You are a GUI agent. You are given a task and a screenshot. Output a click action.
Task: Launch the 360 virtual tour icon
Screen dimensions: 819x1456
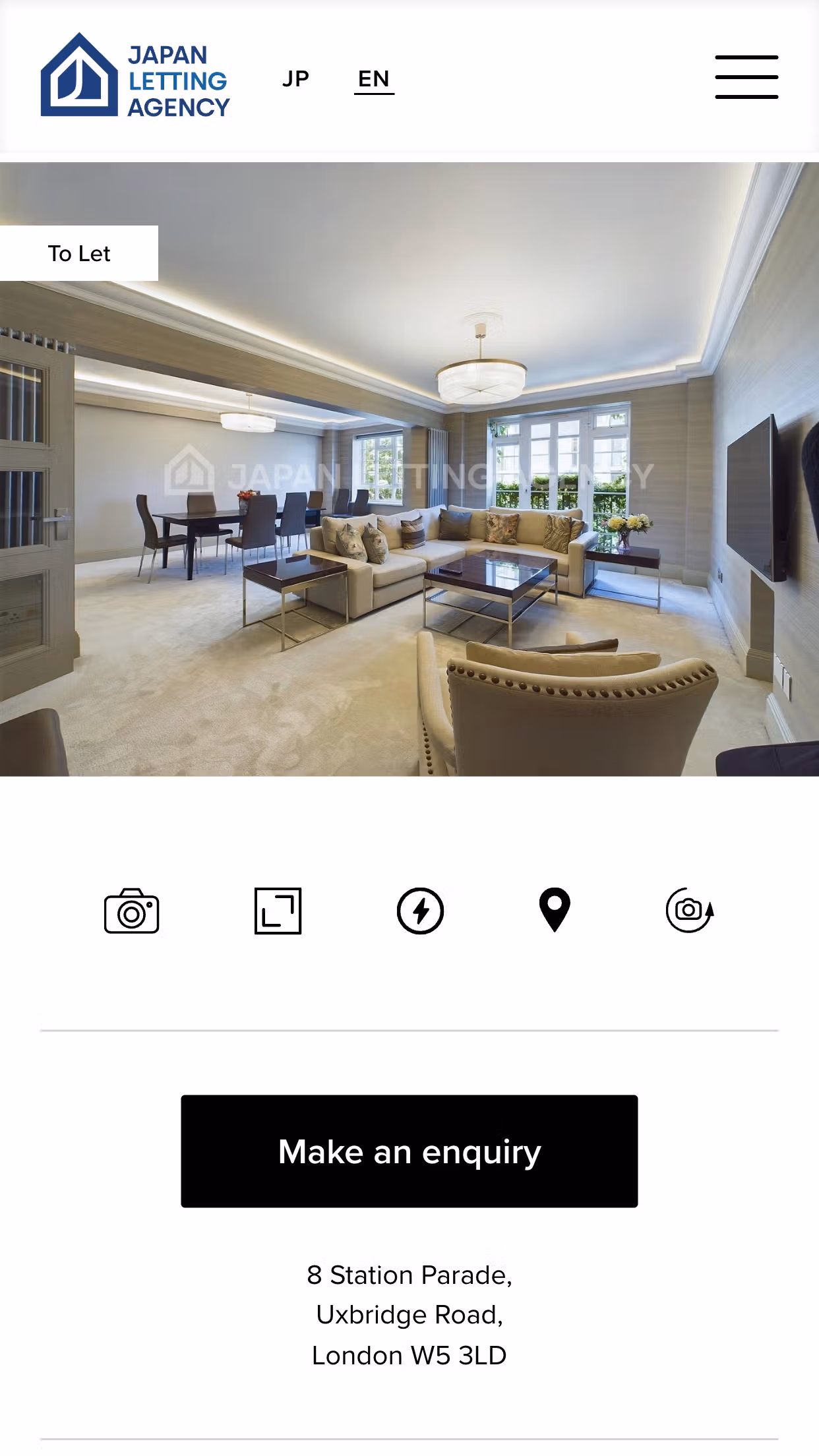tap(690, 910)
